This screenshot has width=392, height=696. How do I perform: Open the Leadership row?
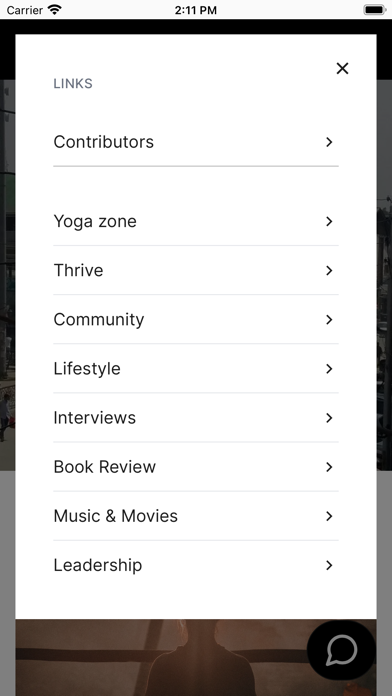pyautogui.click(x=196, y=565)
